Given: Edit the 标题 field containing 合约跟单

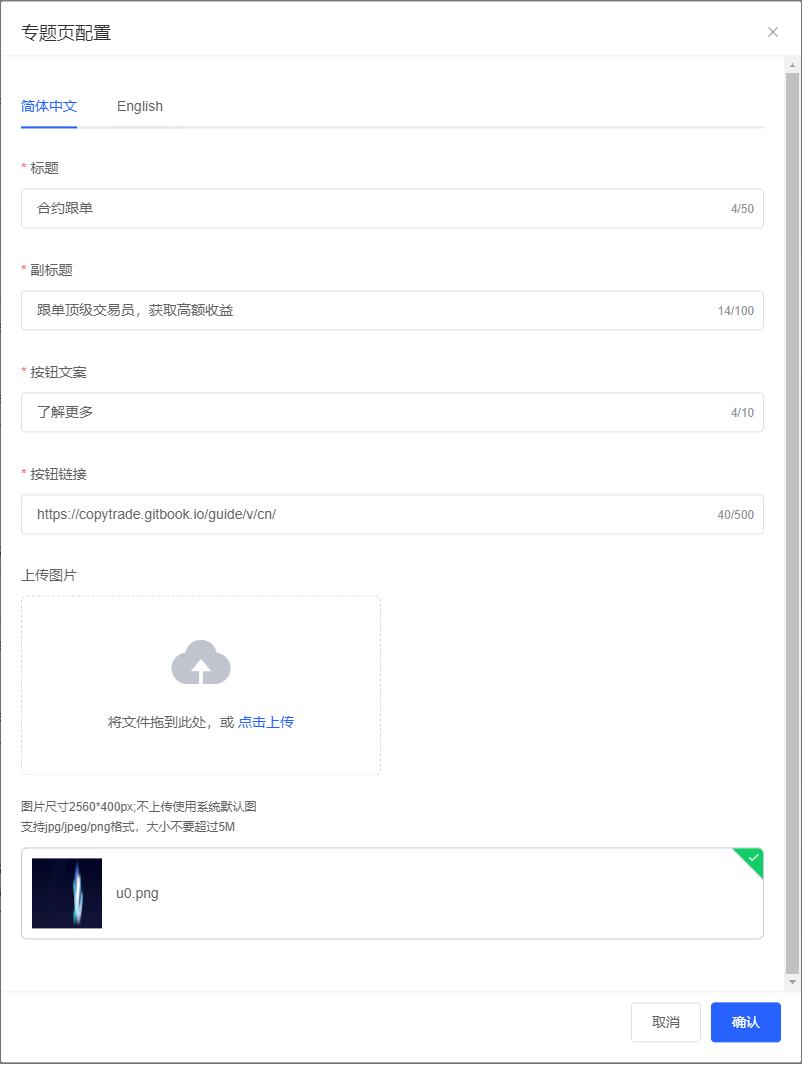Looking at the screenshot, I should tap(380, 208).
